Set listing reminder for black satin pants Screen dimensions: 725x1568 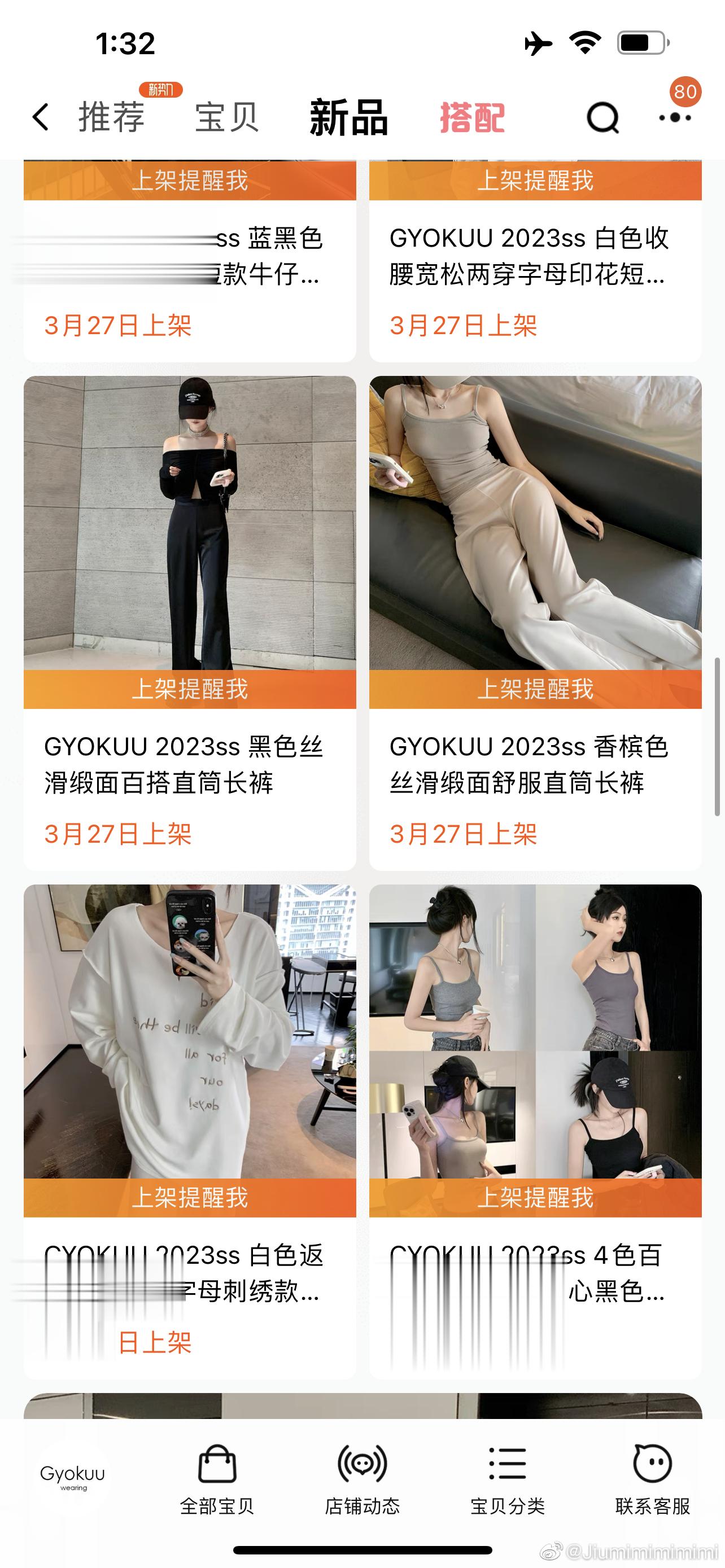pyautogui.click(x=189, y=689)
